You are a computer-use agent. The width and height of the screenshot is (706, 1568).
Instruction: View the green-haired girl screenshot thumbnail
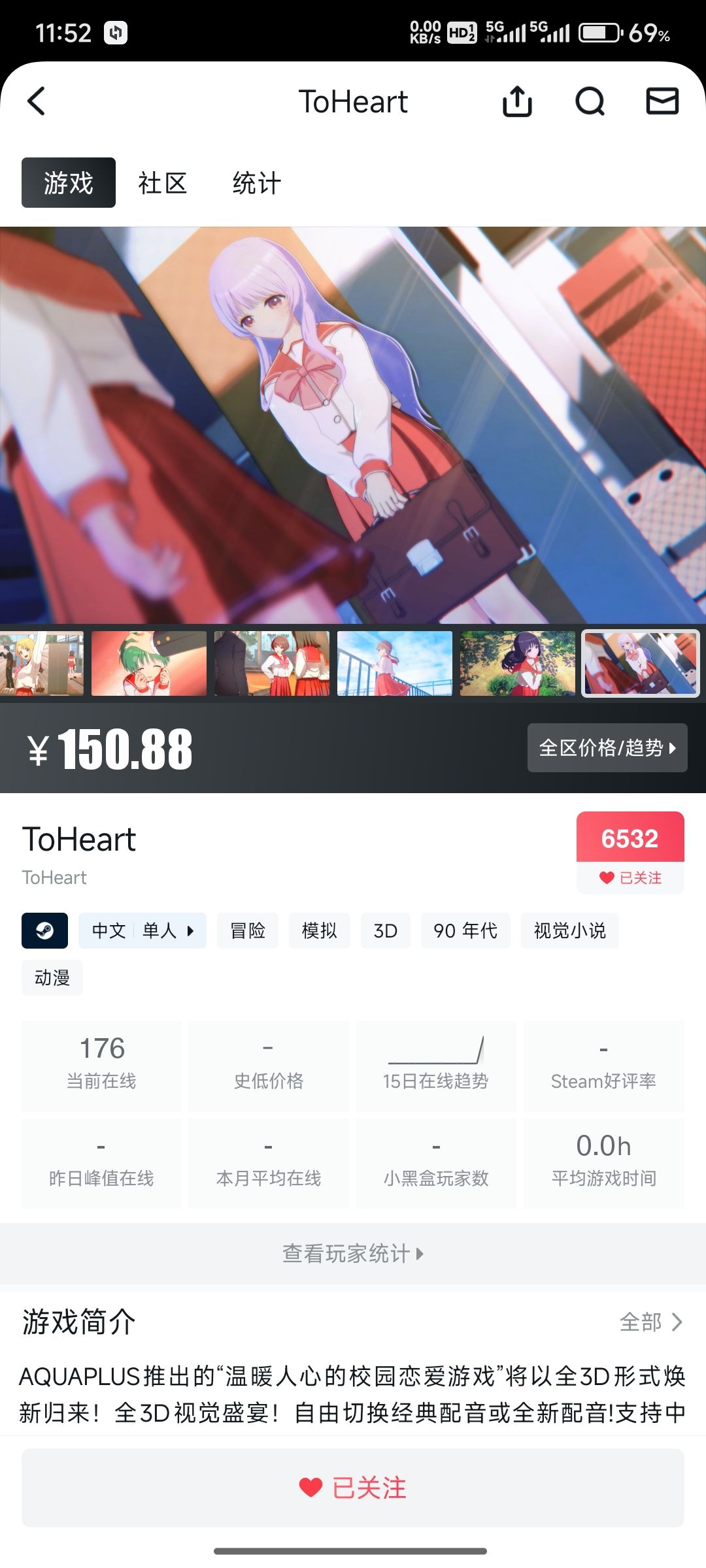[149, 663]
